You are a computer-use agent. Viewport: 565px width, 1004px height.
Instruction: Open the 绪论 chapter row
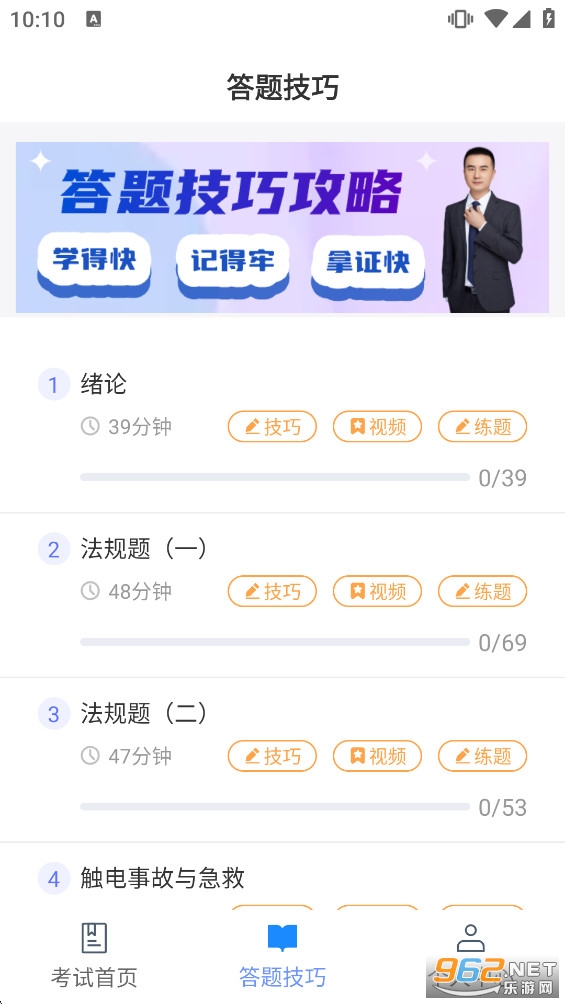(x=282, y=430)
